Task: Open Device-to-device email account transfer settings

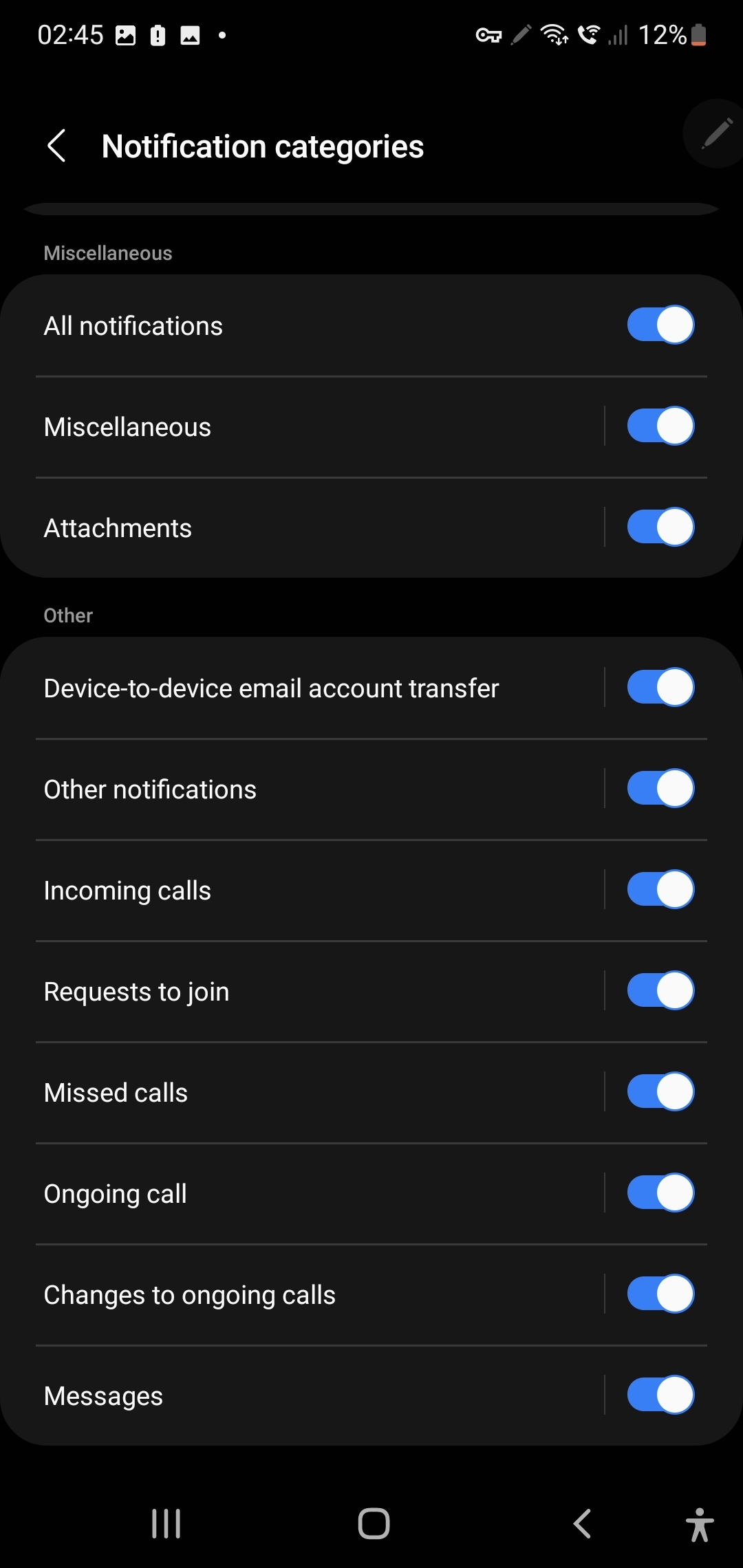Action: point(303,688)
